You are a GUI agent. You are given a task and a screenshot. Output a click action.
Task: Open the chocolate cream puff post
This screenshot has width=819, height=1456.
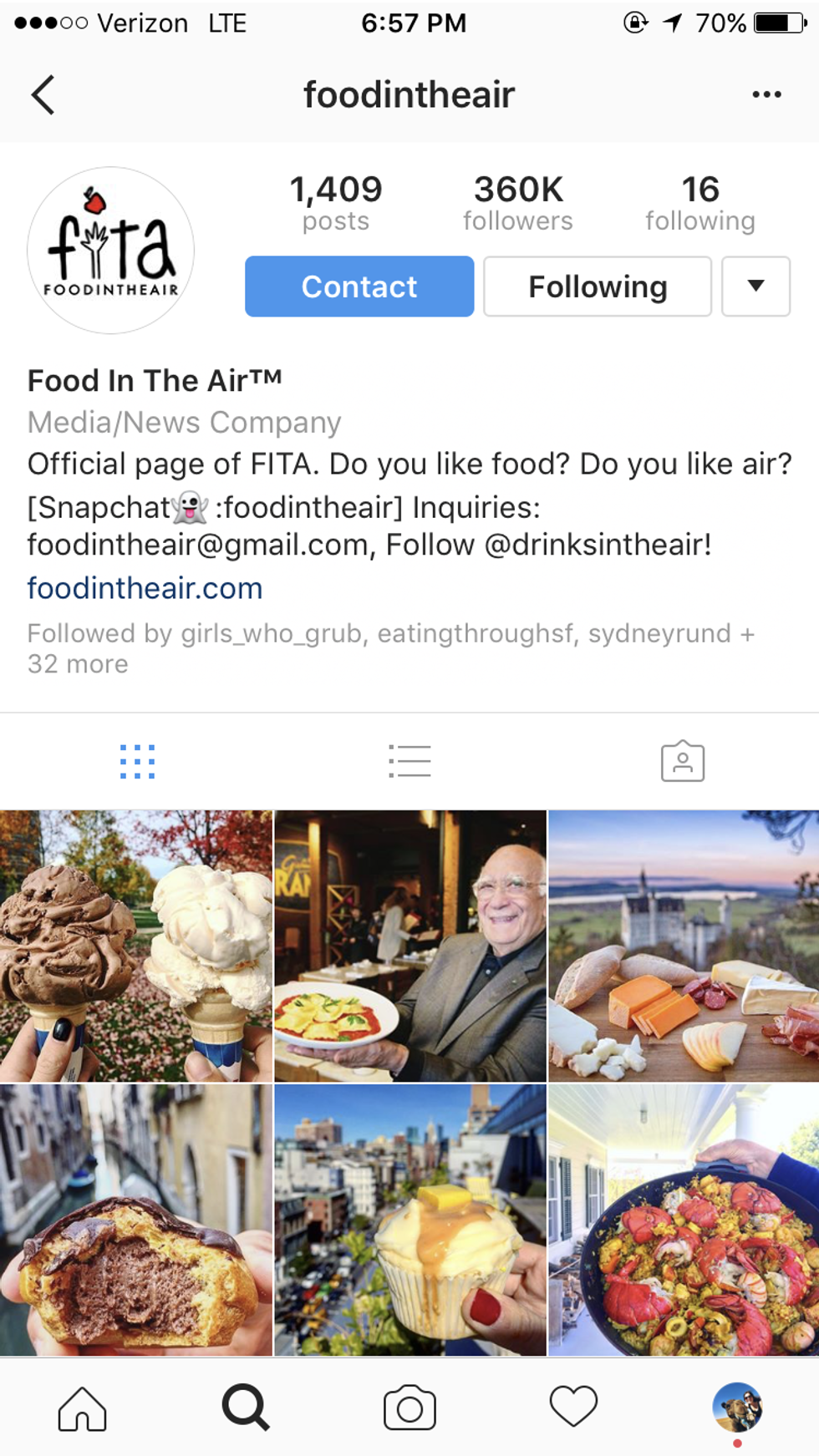pos(136,1220)
